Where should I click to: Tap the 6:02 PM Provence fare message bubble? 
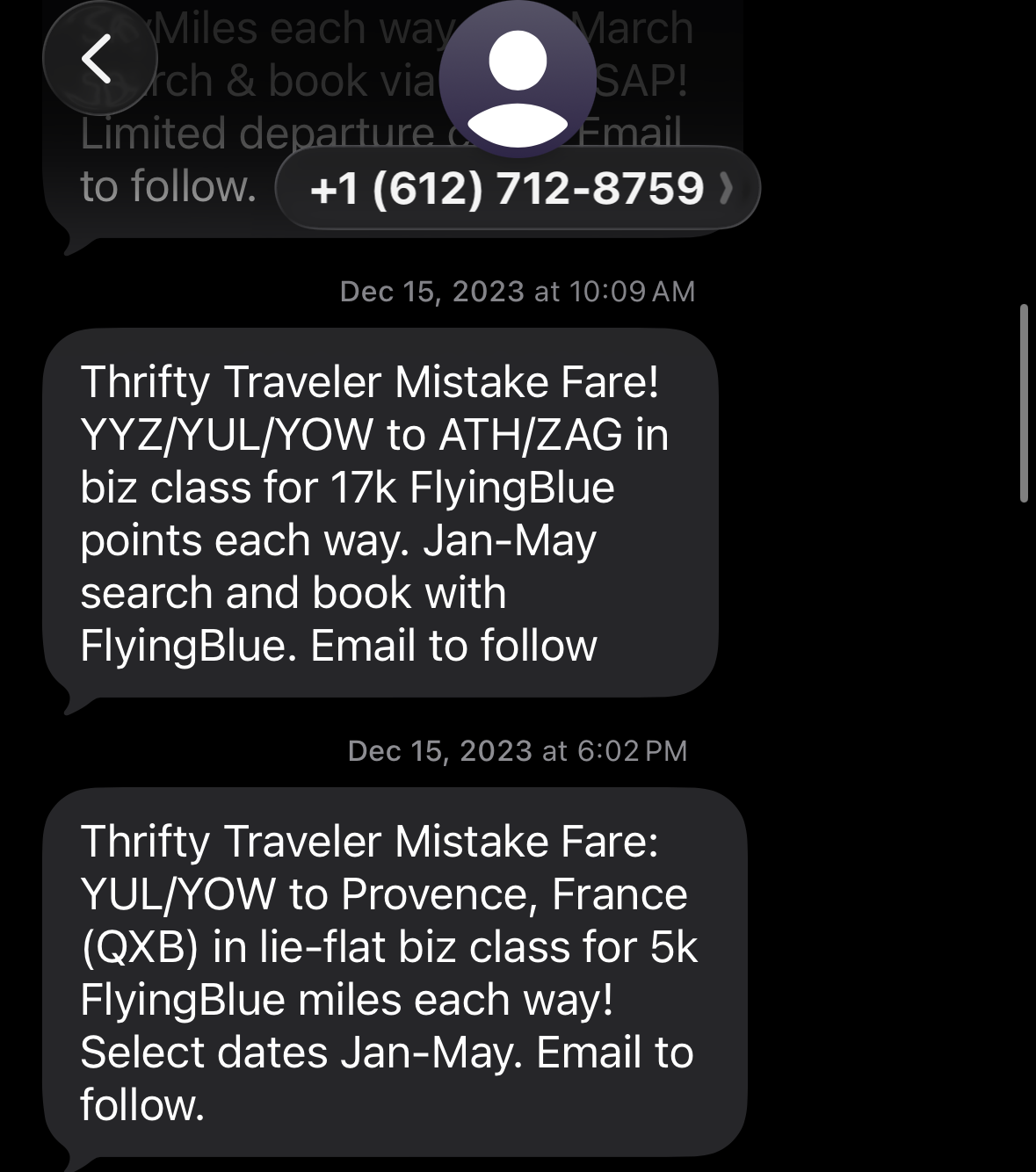[400, 971]
